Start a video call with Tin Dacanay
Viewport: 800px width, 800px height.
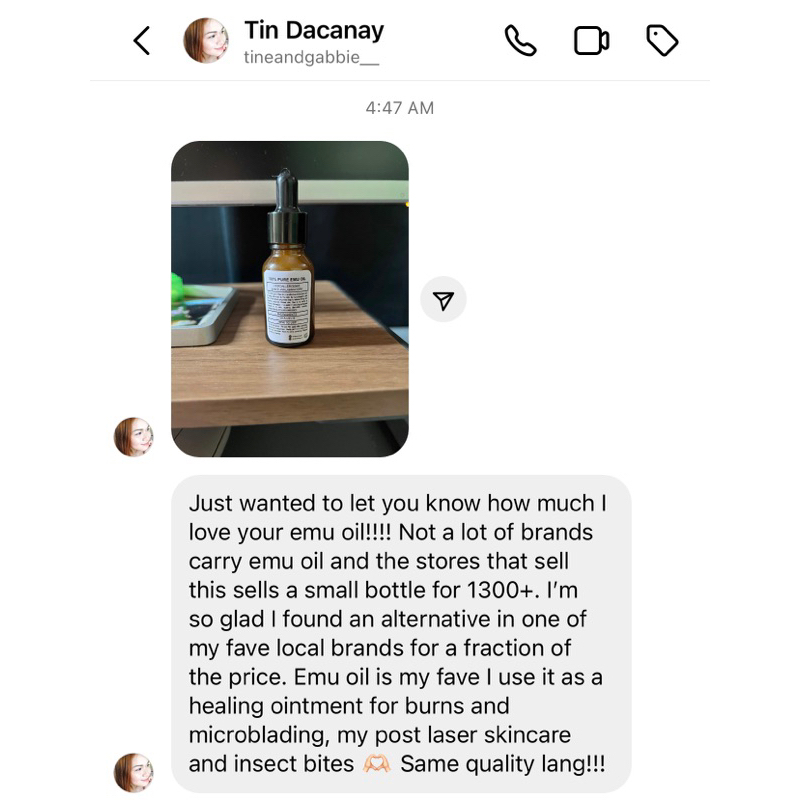click(591, 41)
